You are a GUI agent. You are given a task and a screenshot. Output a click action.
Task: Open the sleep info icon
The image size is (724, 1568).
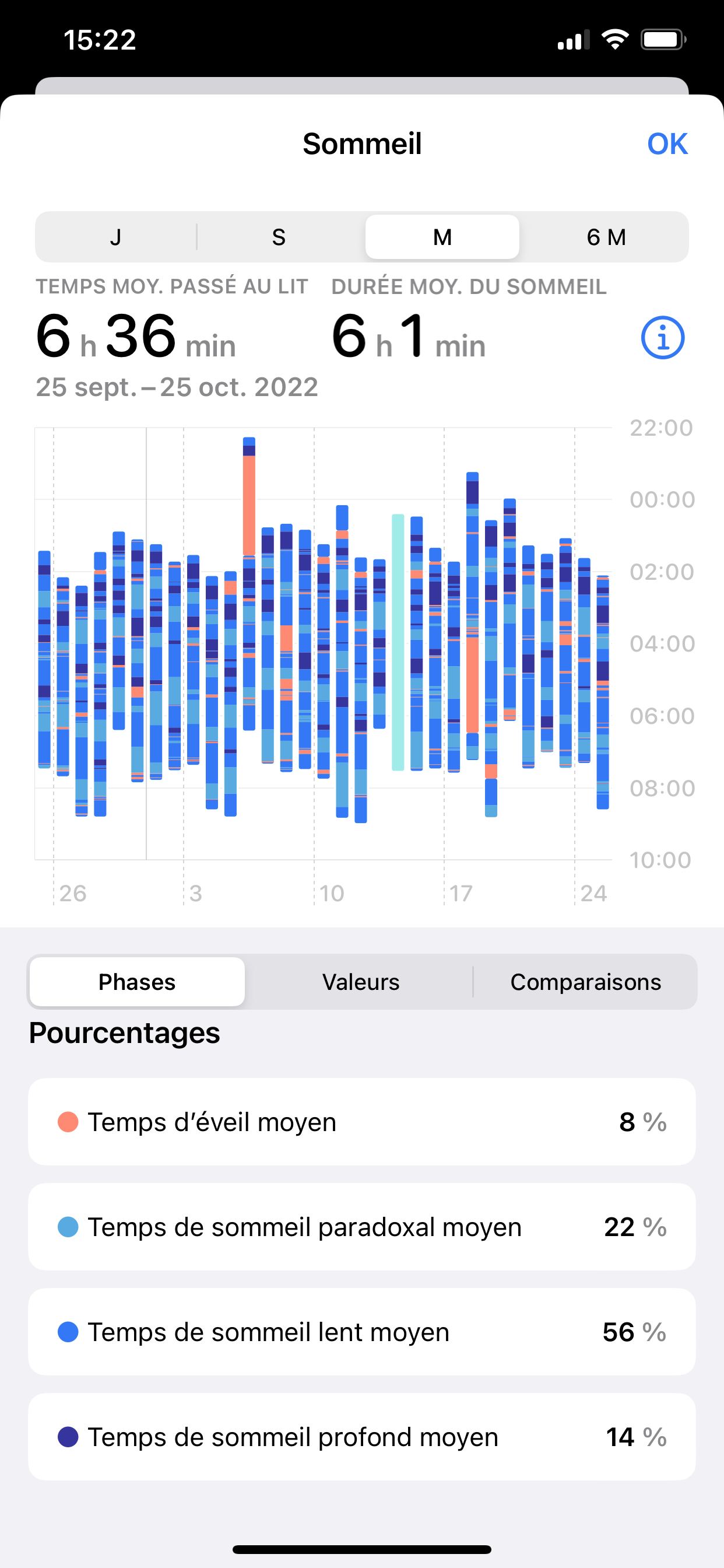(x=662, y=337)
